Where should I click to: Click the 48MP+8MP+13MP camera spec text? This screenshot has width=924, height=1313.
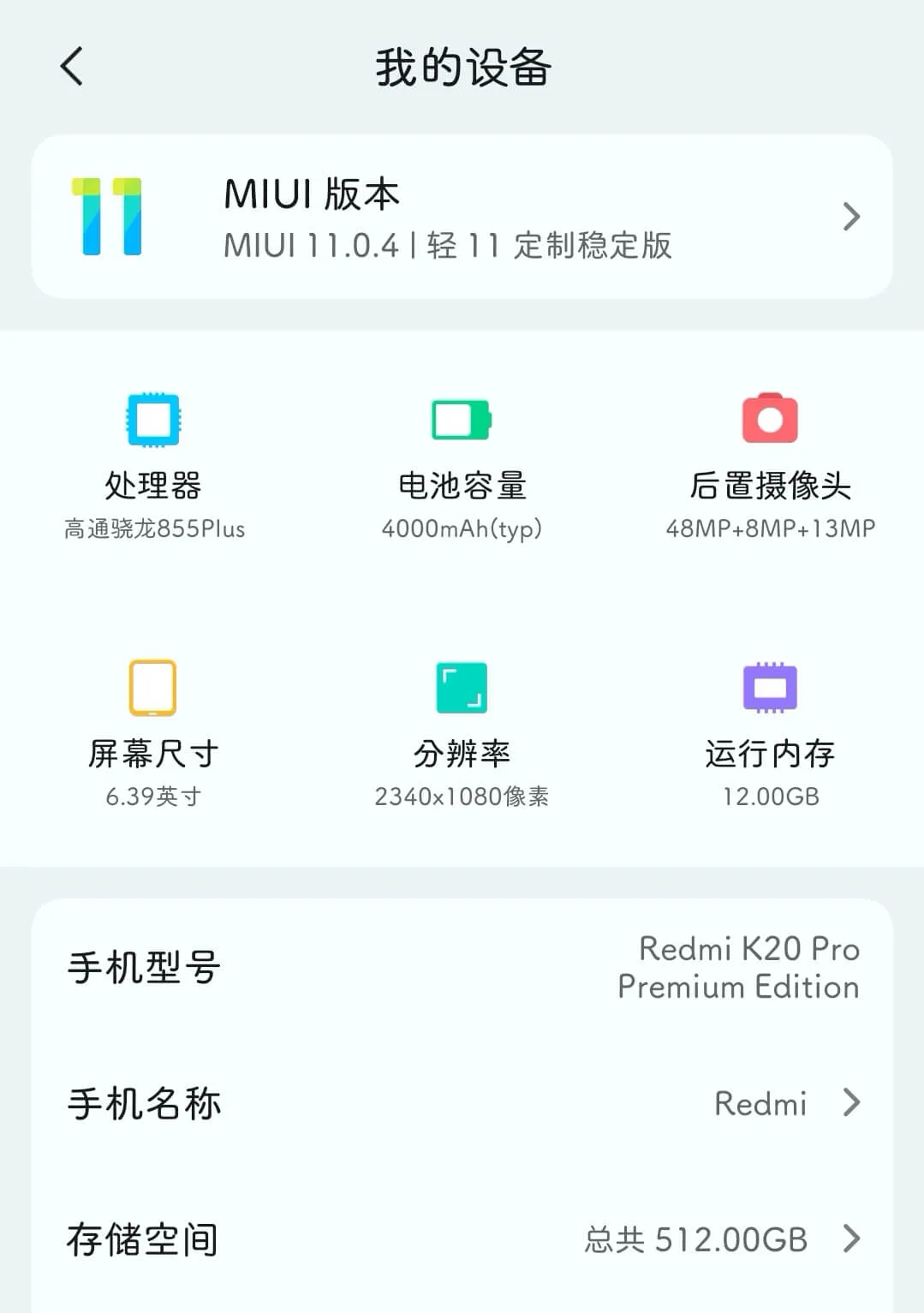pyautogui.click(x=770, y=528)
